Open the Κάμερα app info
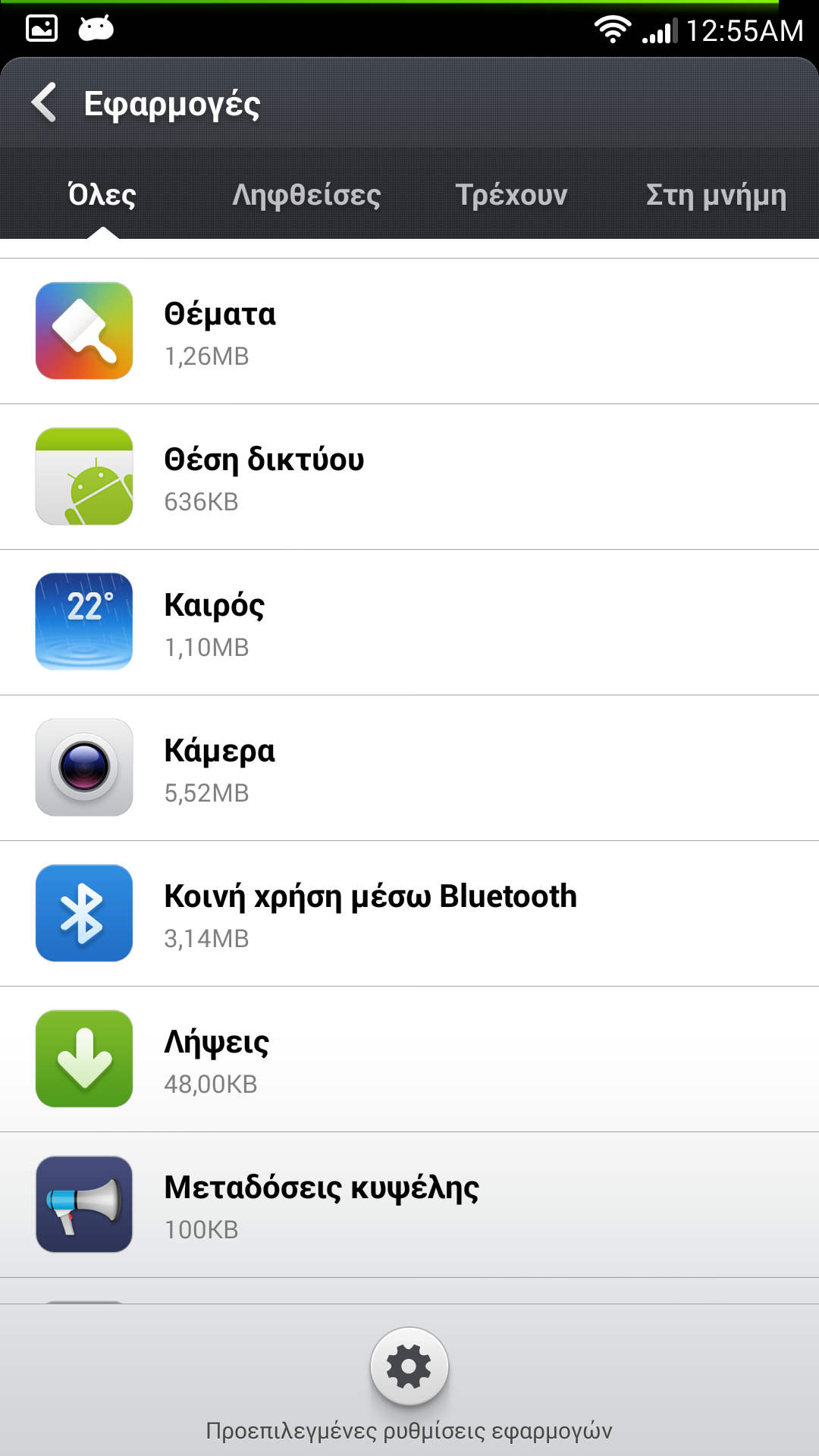 point(409,768)
